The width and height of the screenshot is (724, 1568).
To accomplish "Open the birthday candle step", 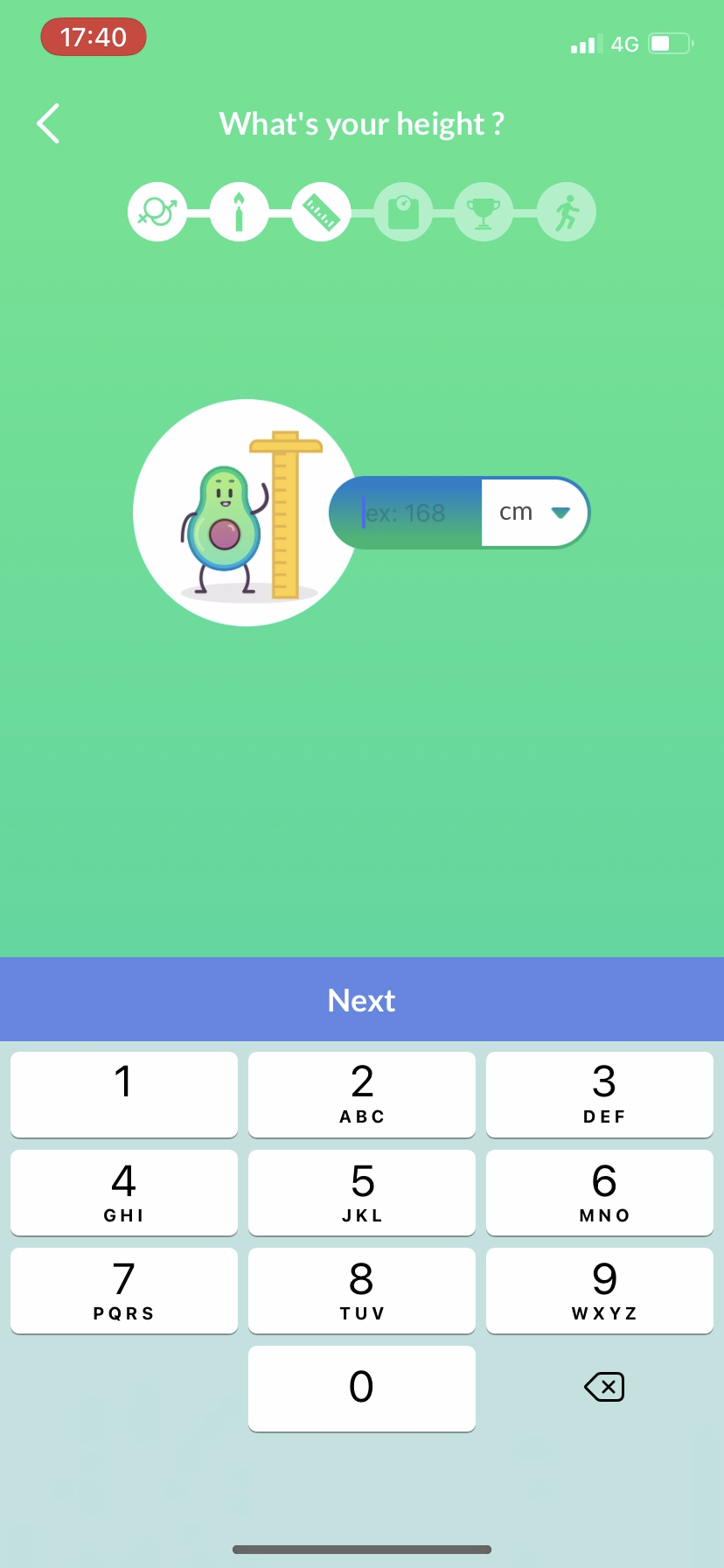I will tap(238, 211).
